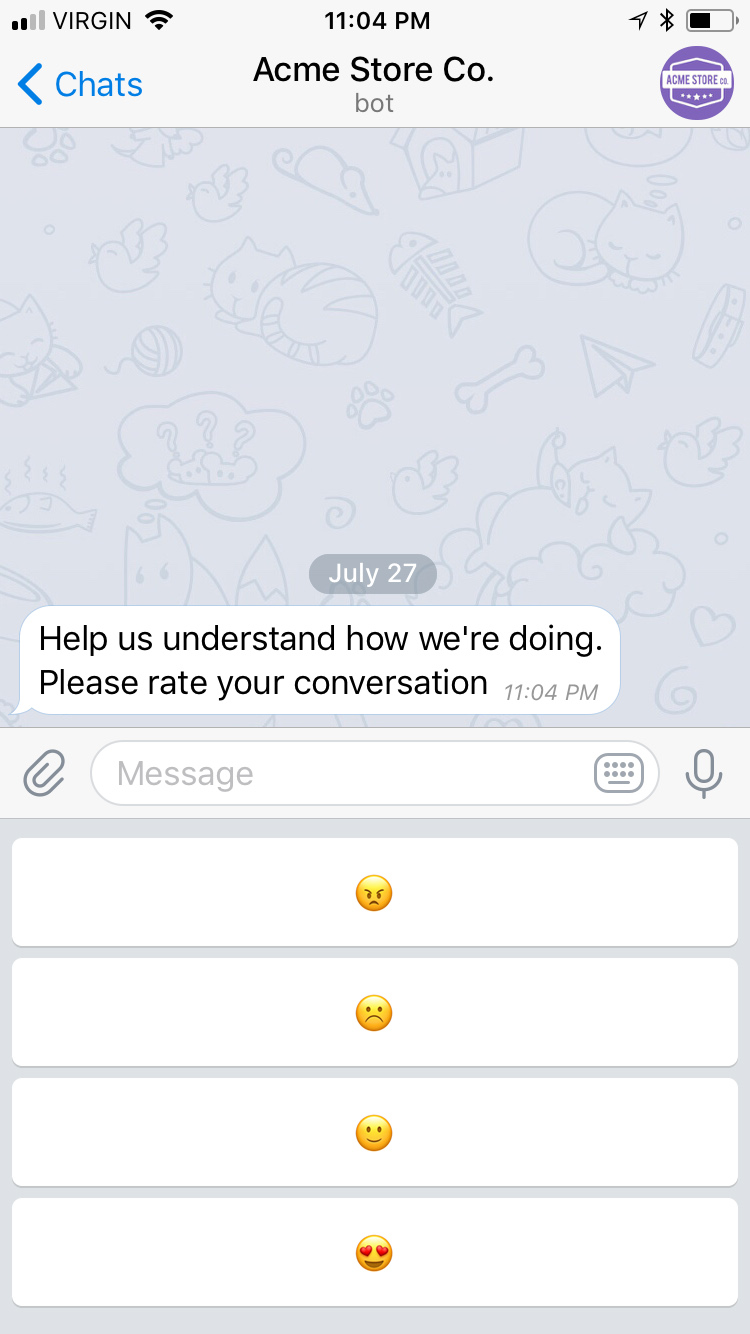This screenshot has width=750, height=1334.
Task: Go back to Chats list
Action: (80, 85)
